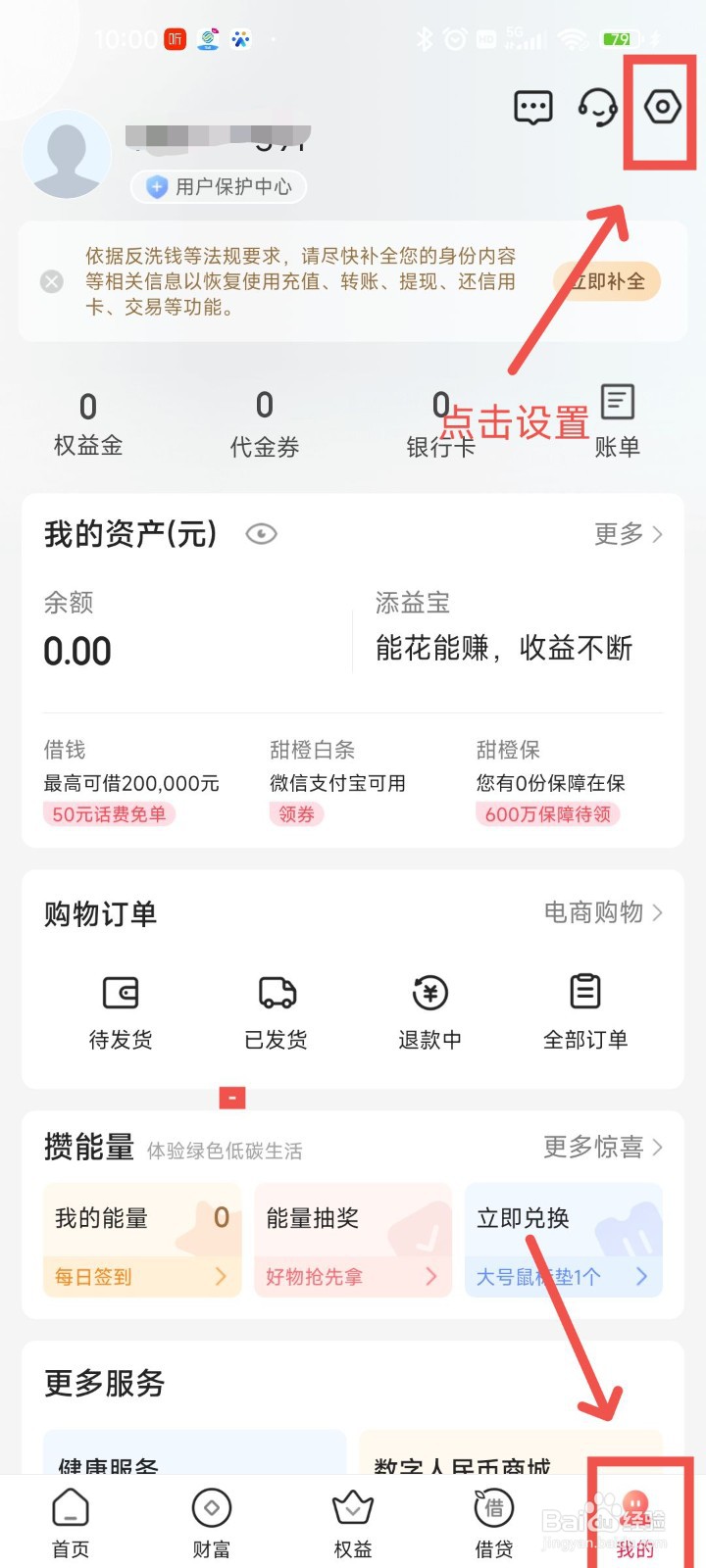Open 电商购物 link
This screenshot has height=1568, width=706.
click(603, 912)
